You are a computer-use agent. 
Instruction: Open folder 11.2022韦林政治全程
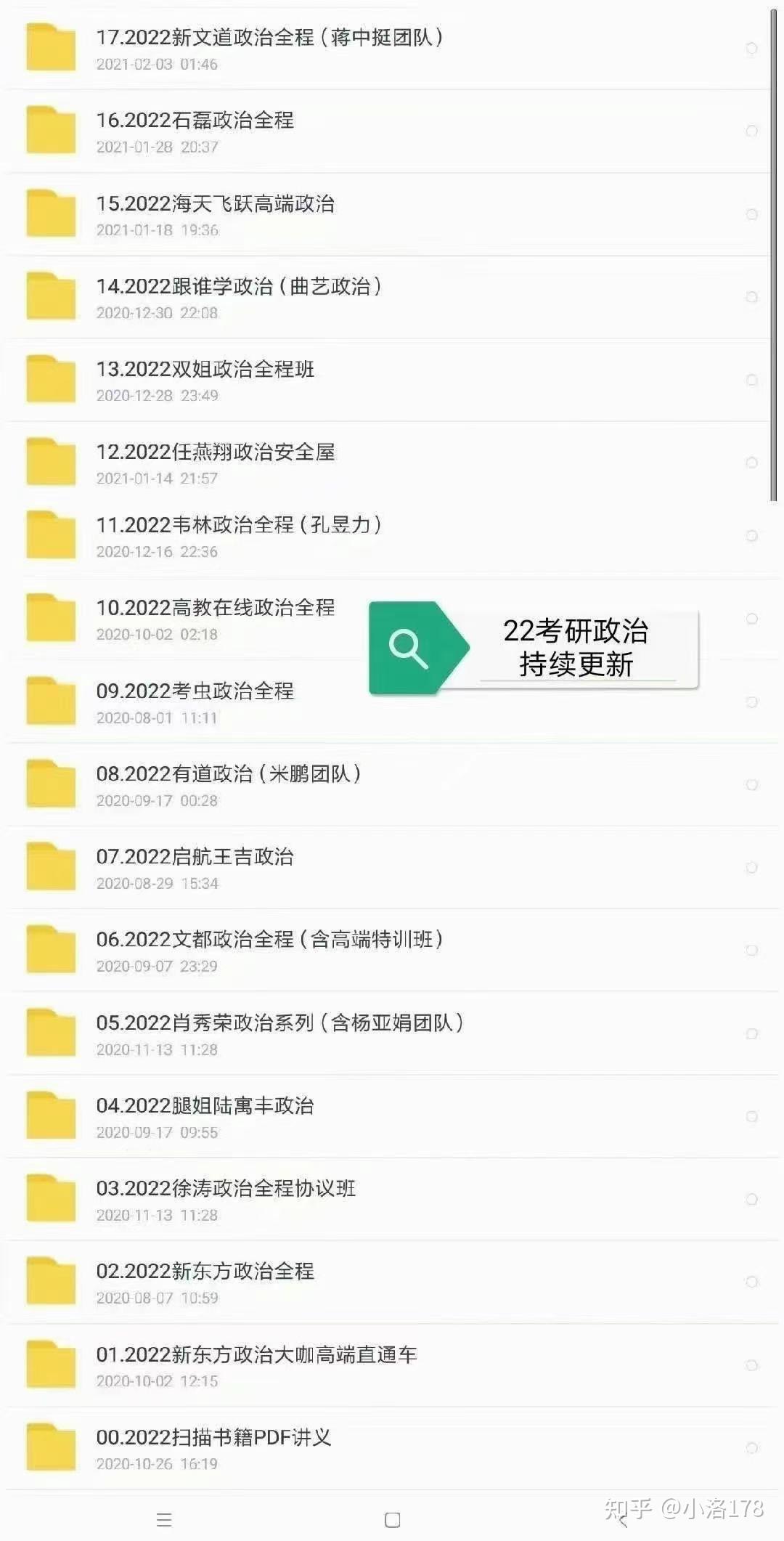(x=238, y=525)
